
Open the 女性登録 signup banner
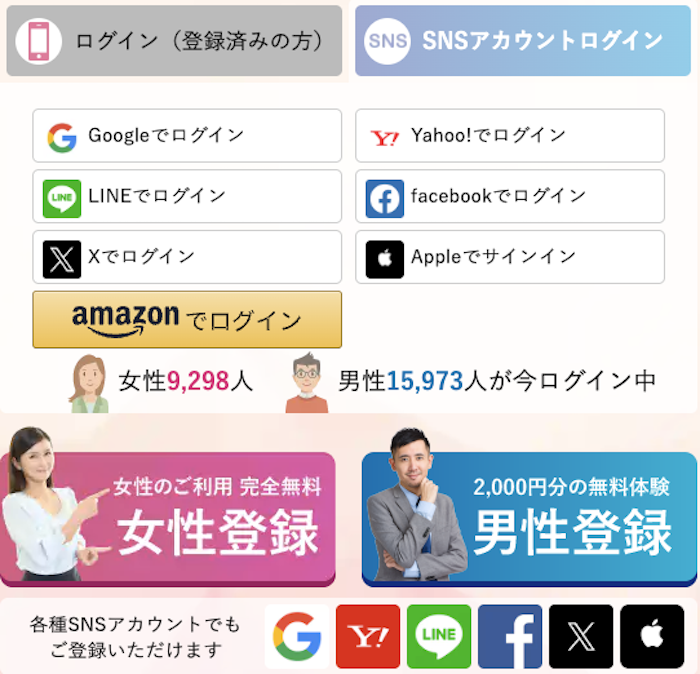[x=168, y=517]
